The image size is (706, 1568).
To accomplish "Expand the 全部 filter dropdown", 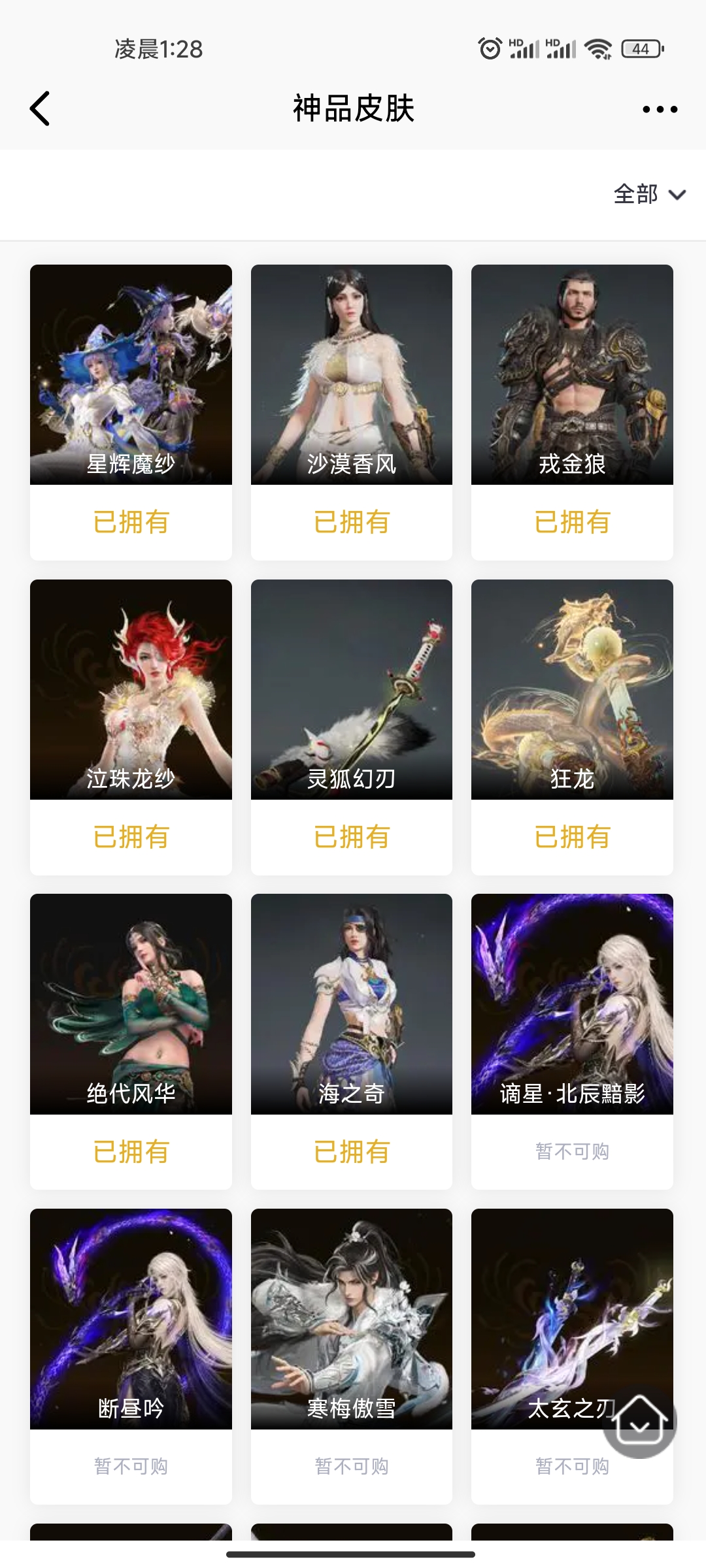I will pos(649,195).
